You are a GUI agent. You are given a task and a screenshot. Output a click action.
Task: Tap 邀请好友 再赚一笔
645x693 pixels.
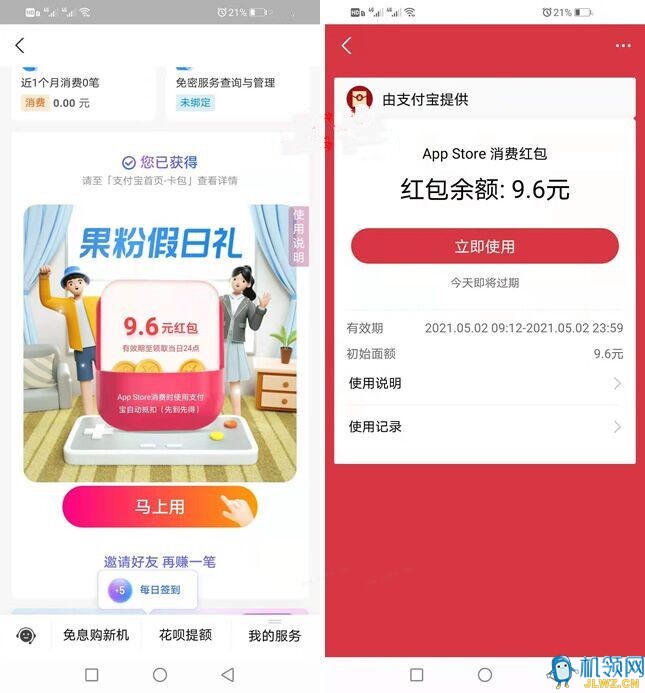(x=160, y=562)
